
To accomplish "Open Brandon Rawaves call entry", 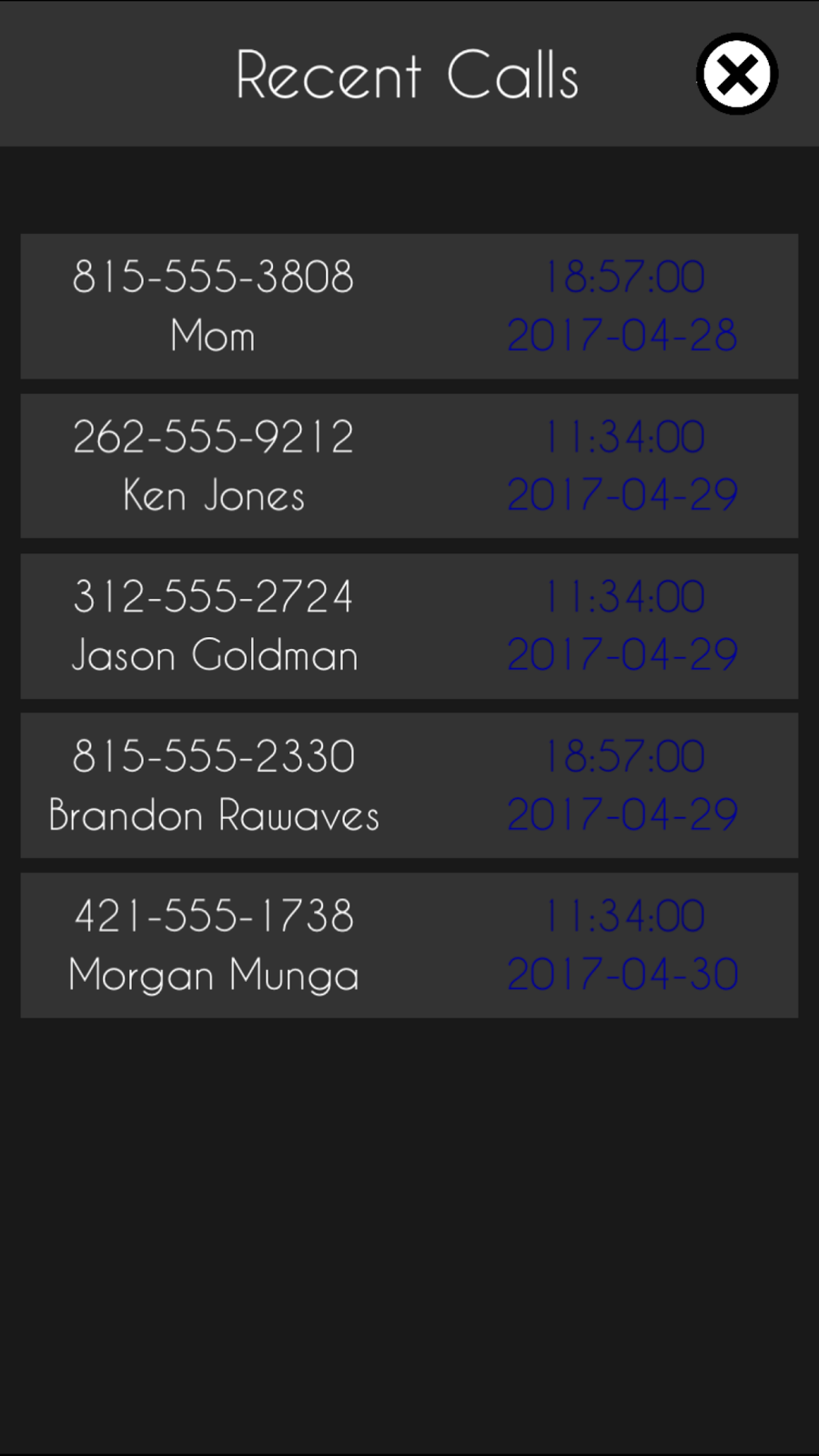I will click(409, 785).
